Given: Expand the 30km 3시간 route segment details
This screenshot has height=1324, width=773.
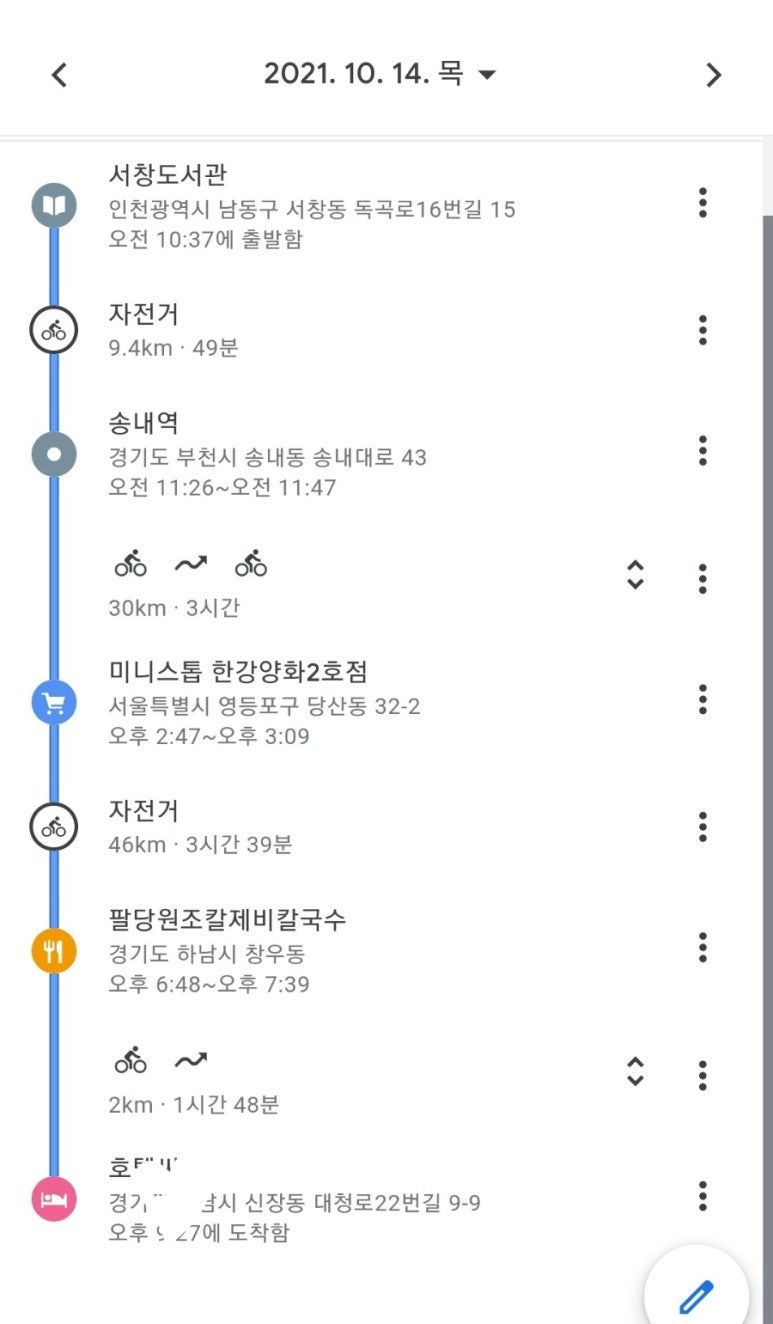Looking at the screenshot, I should tap(637, 576).
